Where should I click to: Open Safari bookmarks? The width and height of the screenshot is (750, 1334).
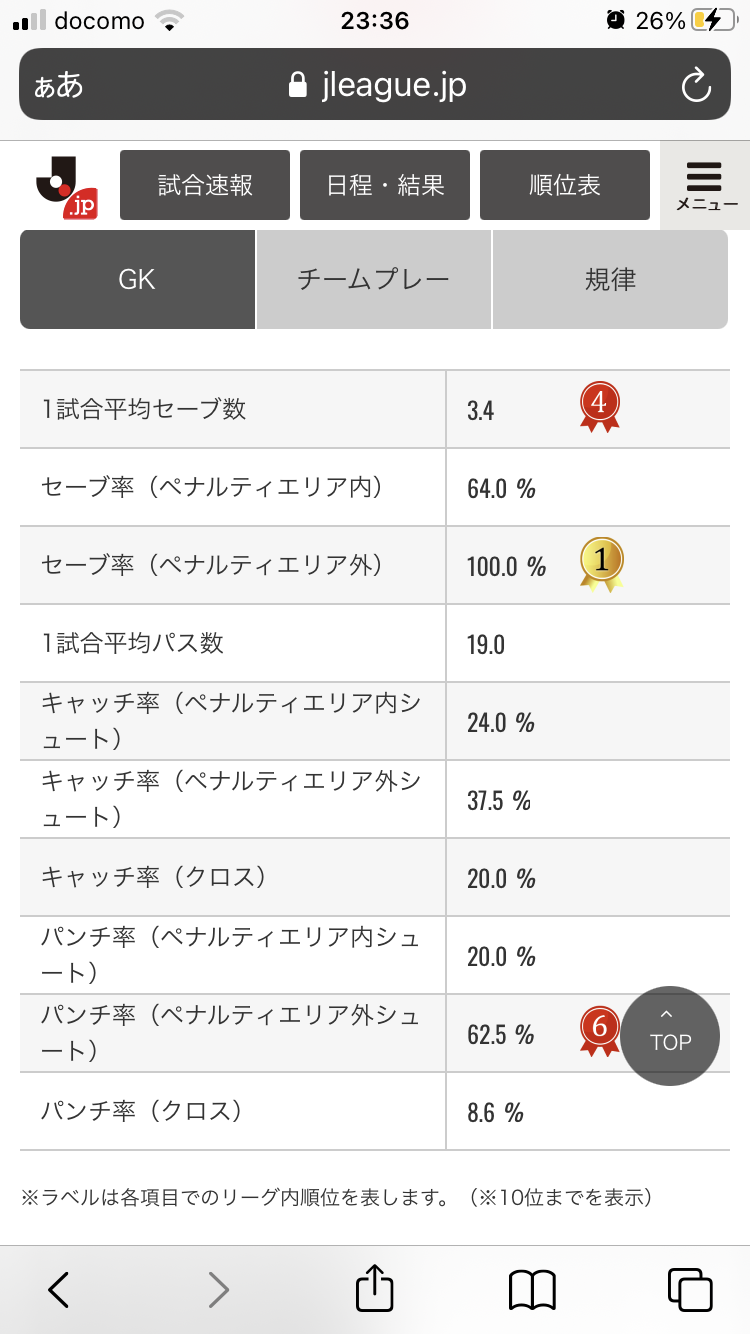(x=532, y=1290)
